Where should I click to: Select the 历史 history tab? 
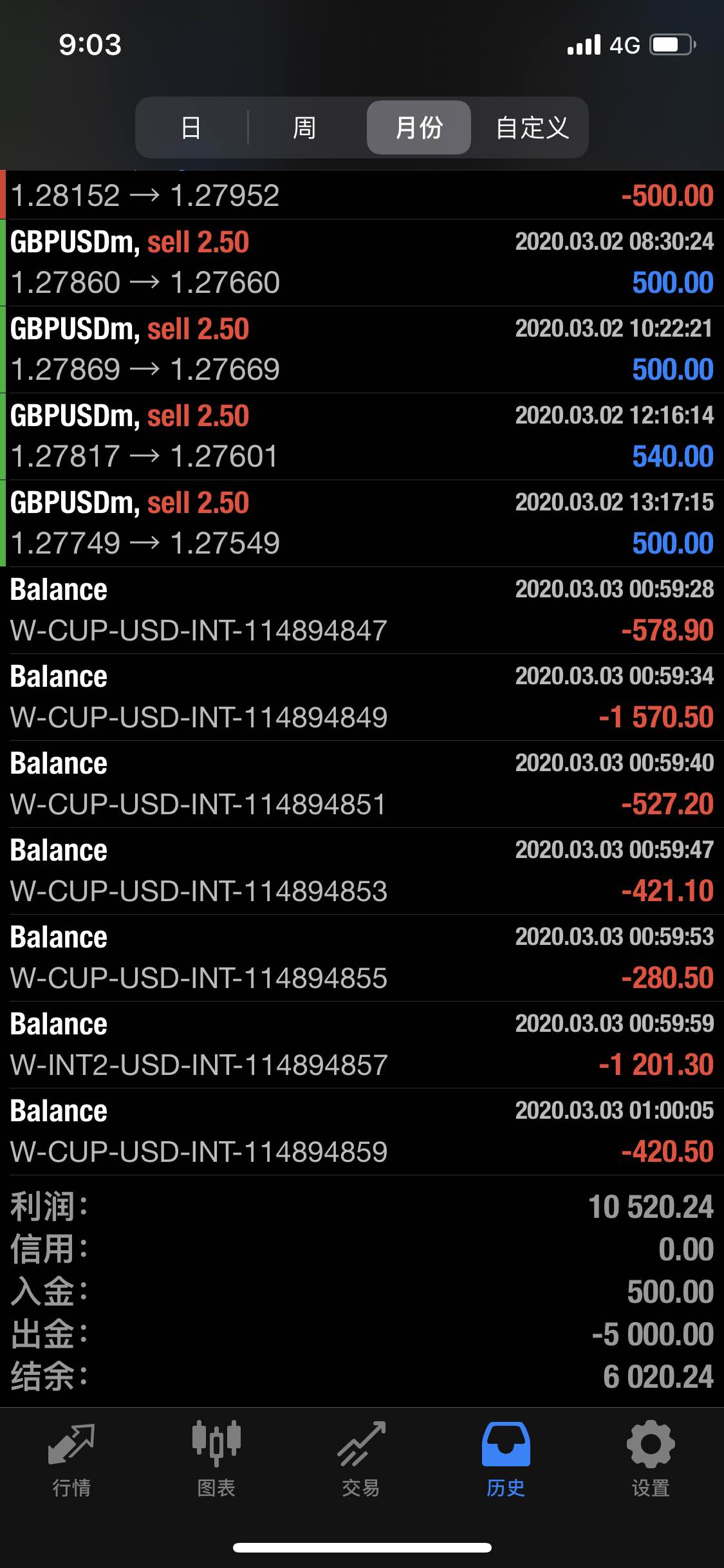click(506, 1459)
